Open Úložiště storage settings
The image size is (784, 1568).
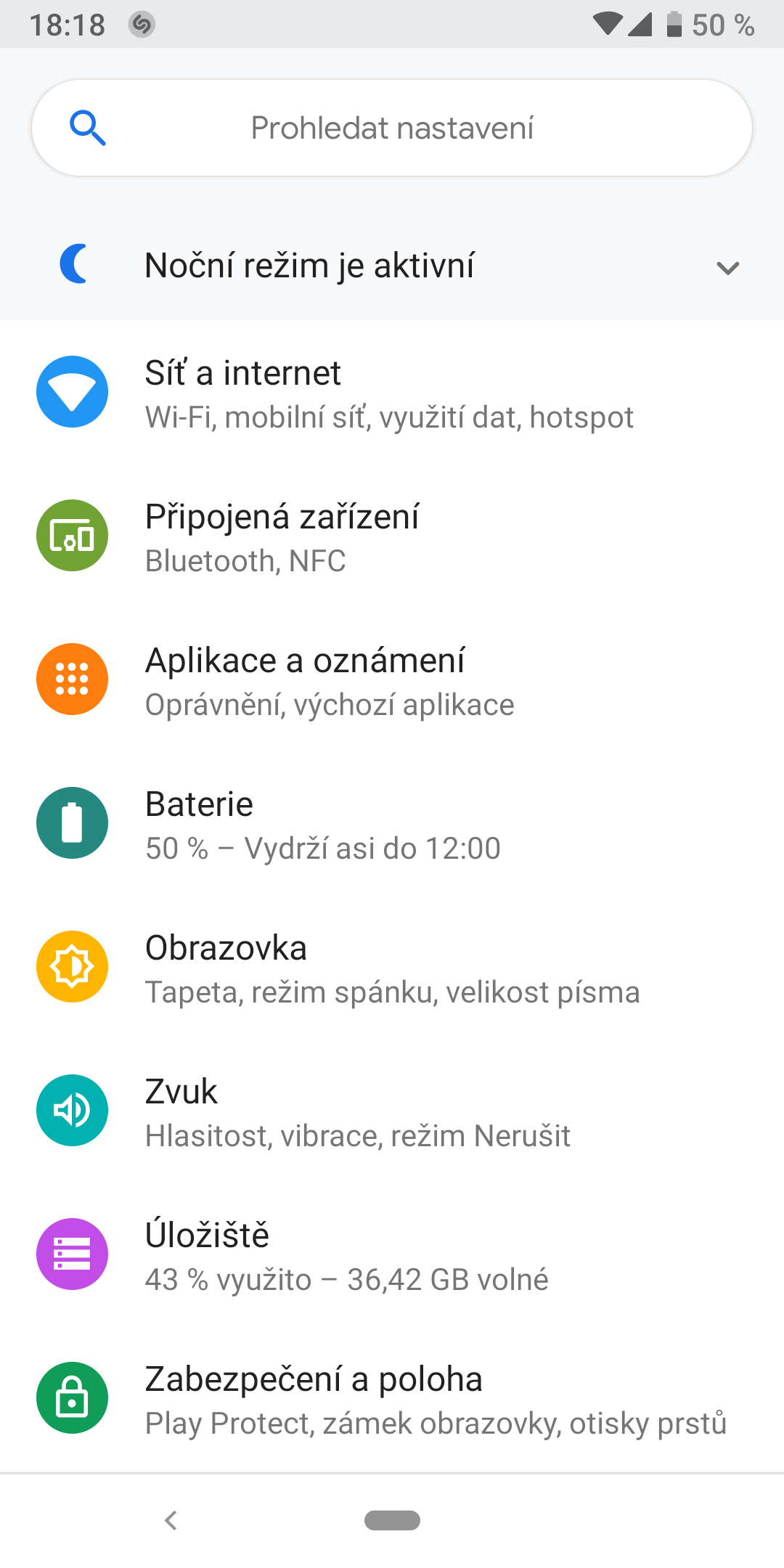pos(392,1254)
